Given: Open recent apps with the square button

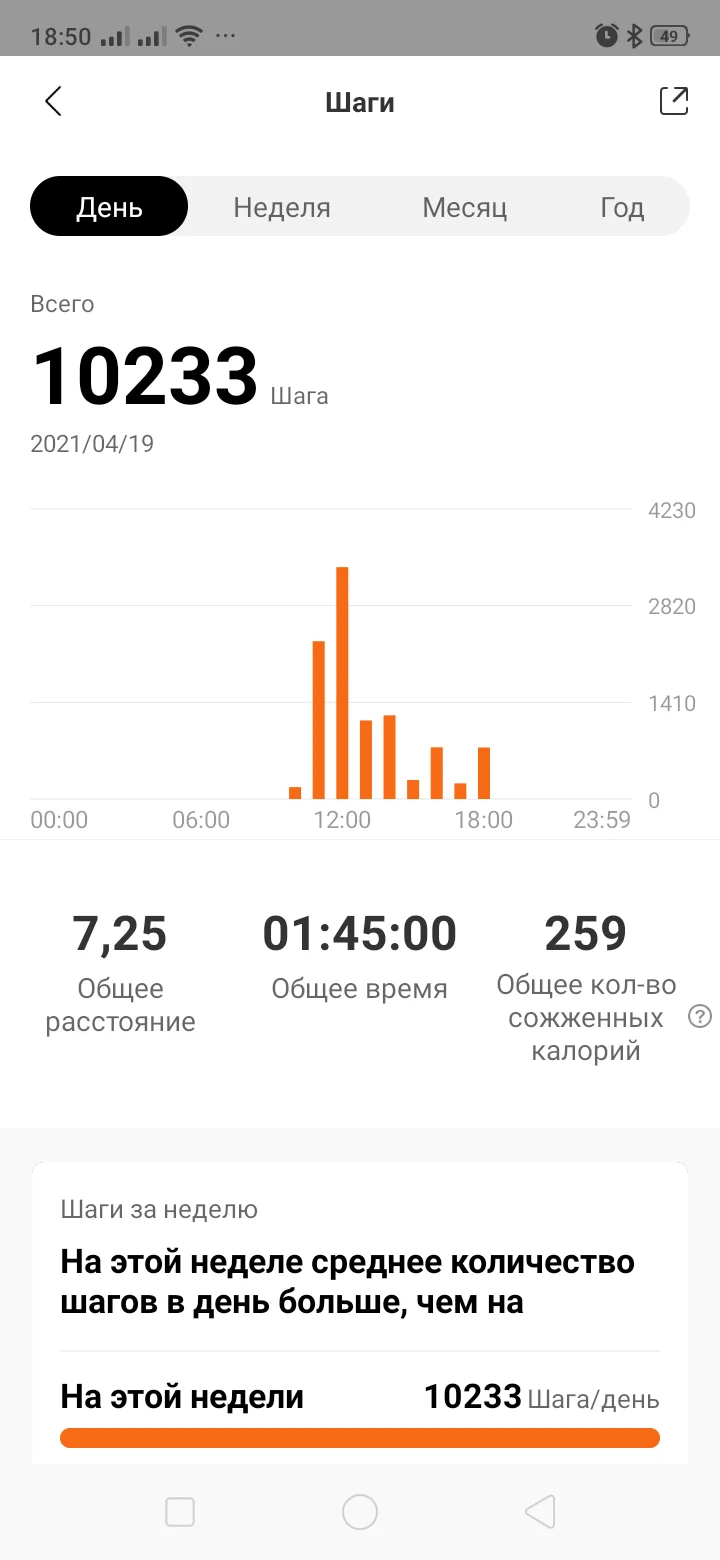Looking at the screenshot, I should pos(180,1512).
